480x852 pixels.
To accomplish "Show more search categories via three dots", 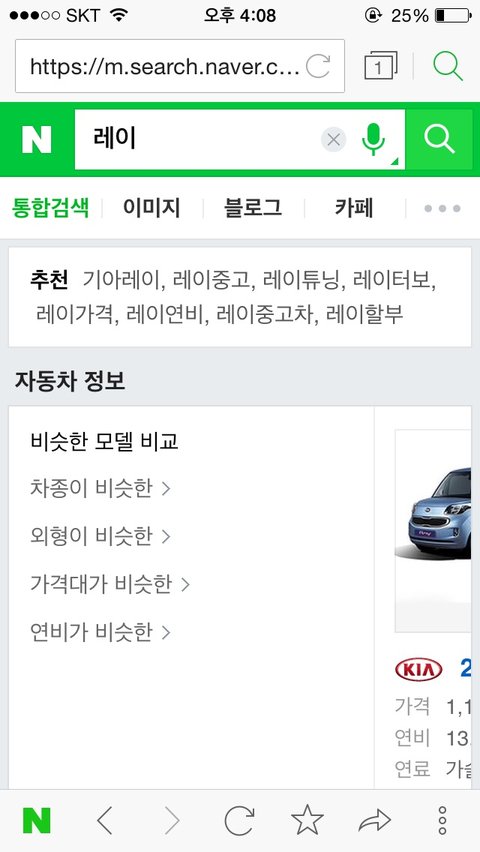I will tap(442, 209).
